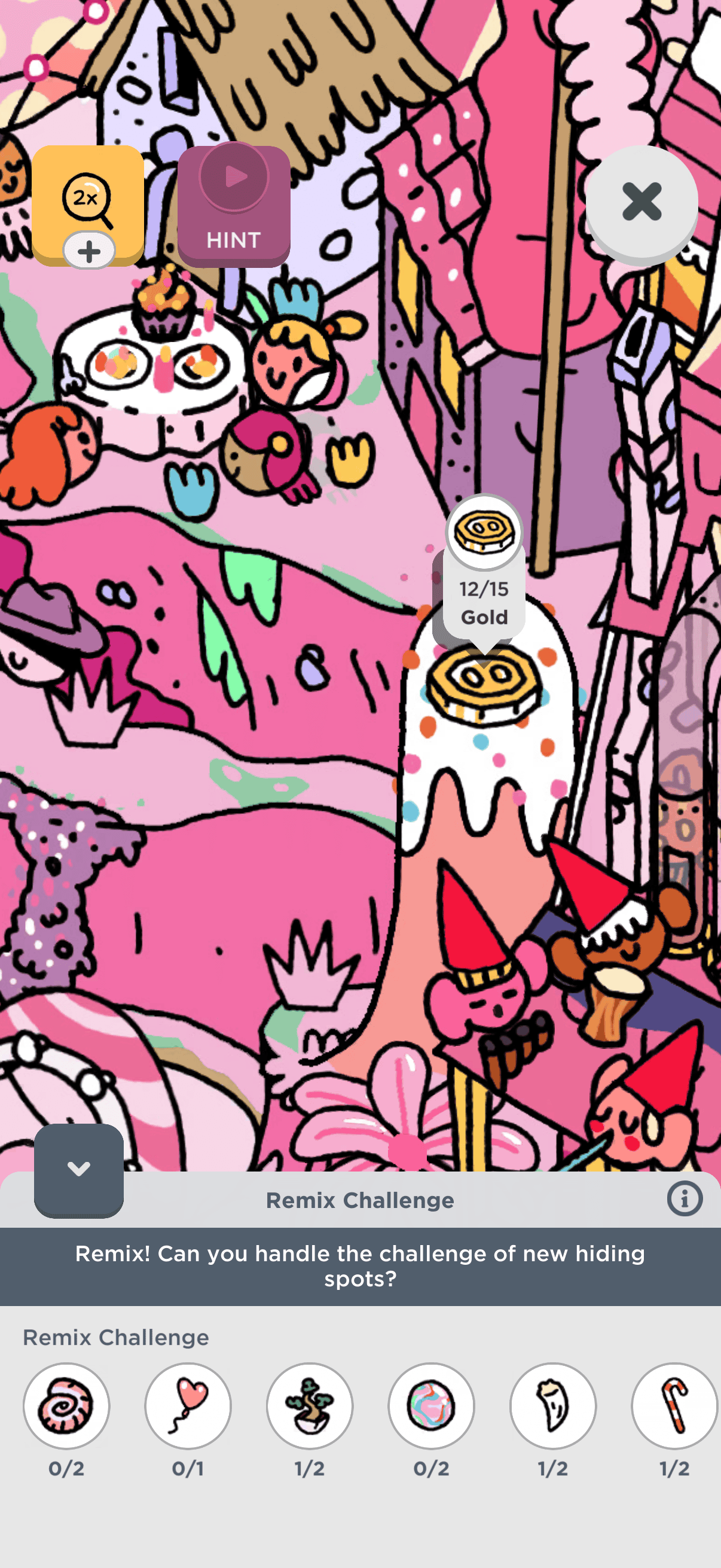Select the cinnamon roll target item

click(66, 1405)
